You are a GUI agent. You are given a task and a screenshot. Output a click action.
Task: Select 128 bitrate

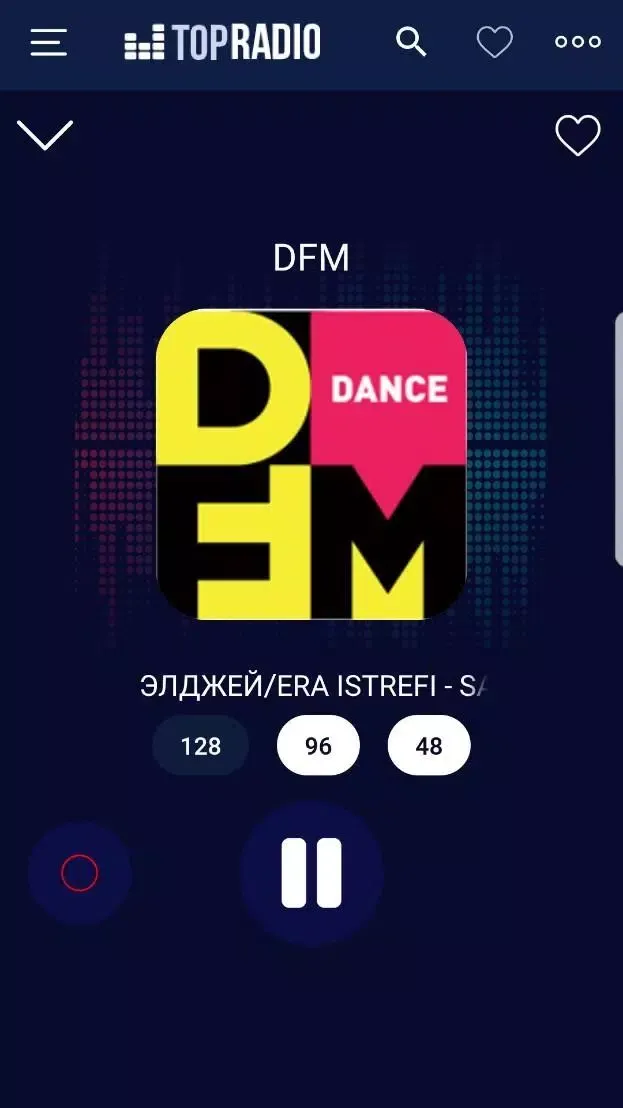tap(201, 745)
